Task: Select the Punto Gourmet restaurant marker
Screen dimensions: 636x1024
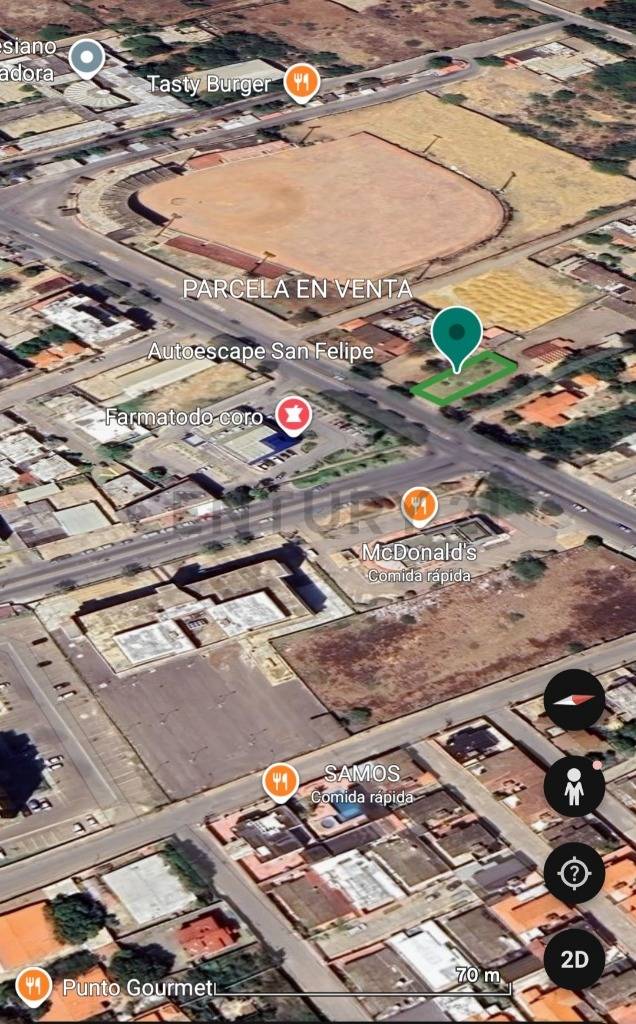Action: (34, 986)
